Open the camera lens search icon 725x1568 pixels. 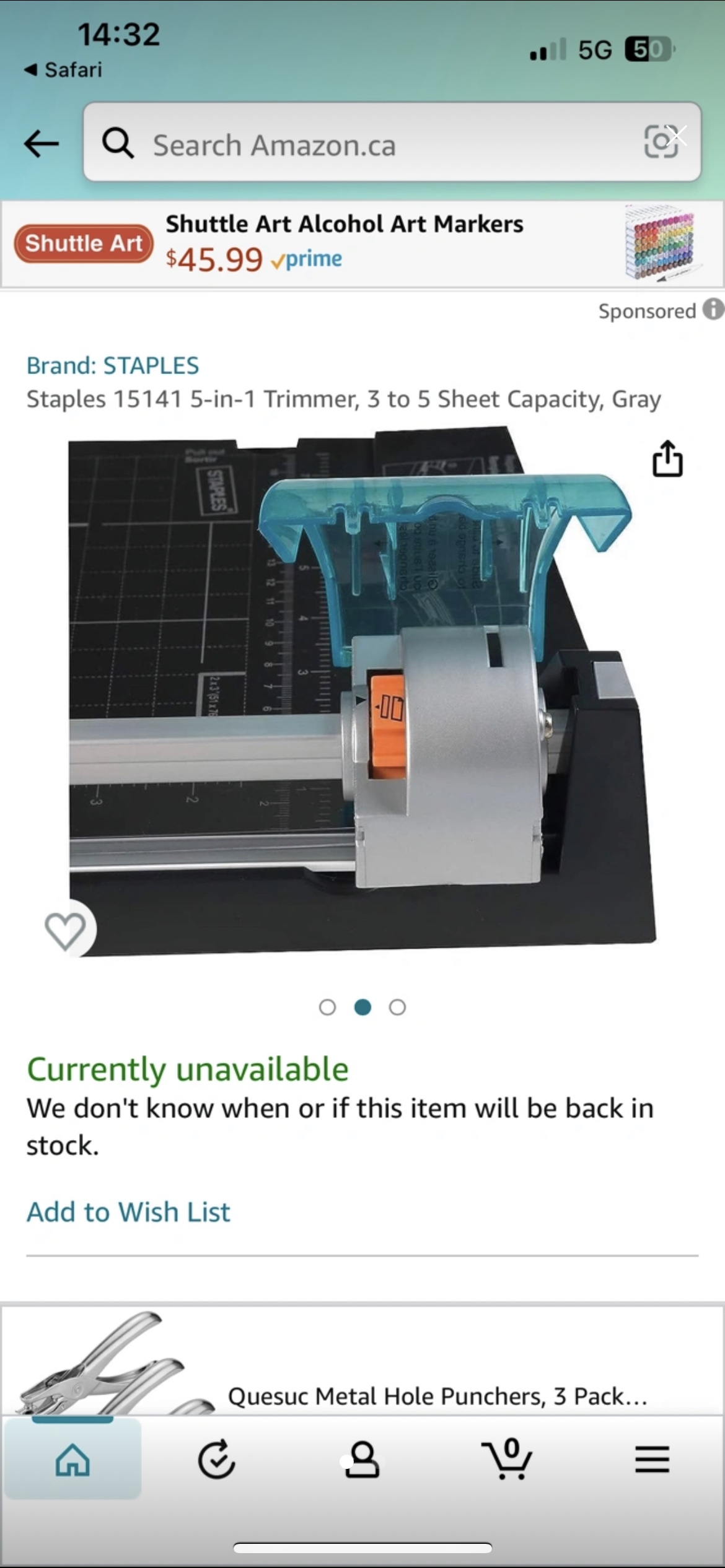point(661,142)
